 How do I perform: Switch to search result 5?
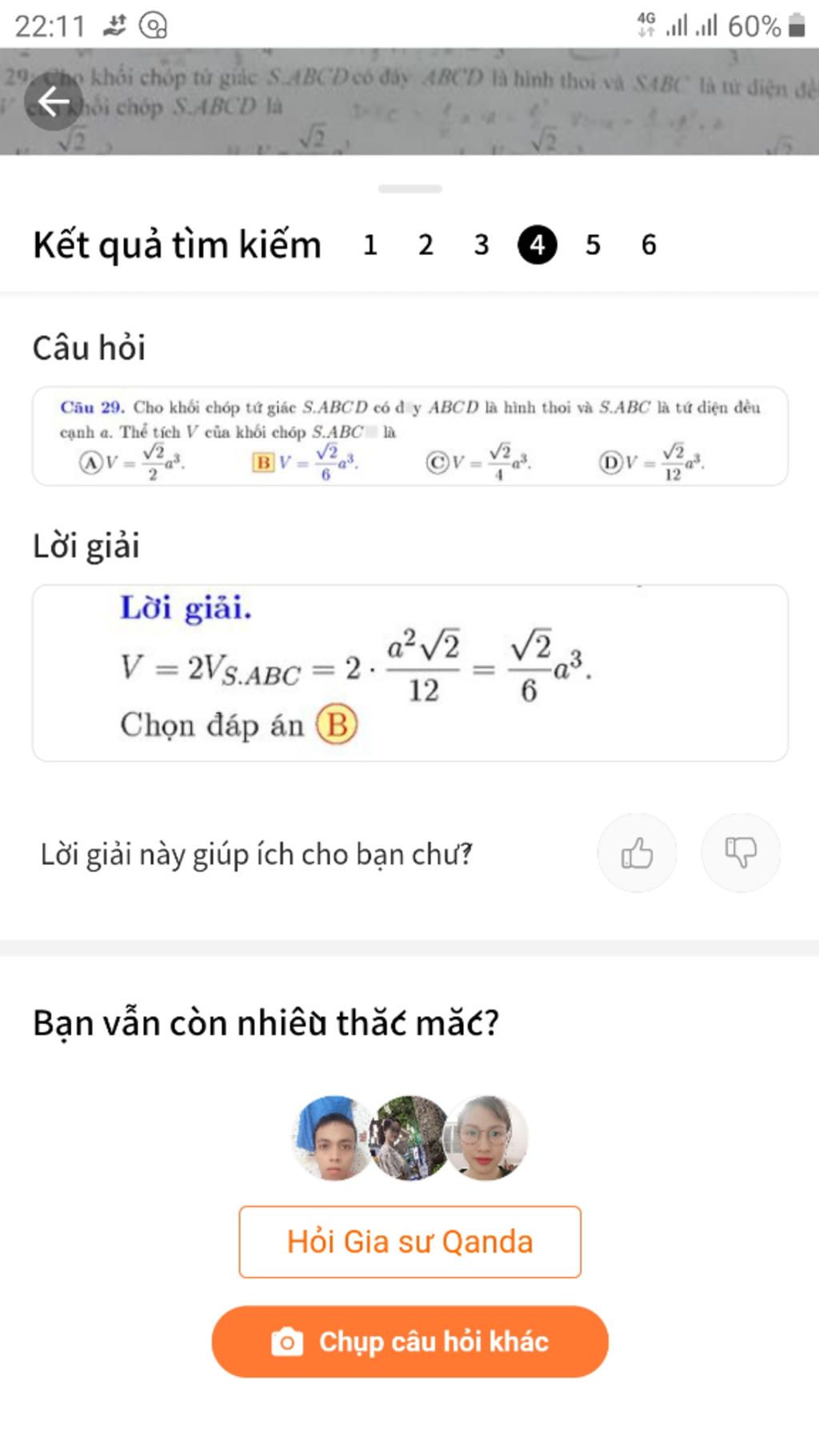(x=593, y=245)
